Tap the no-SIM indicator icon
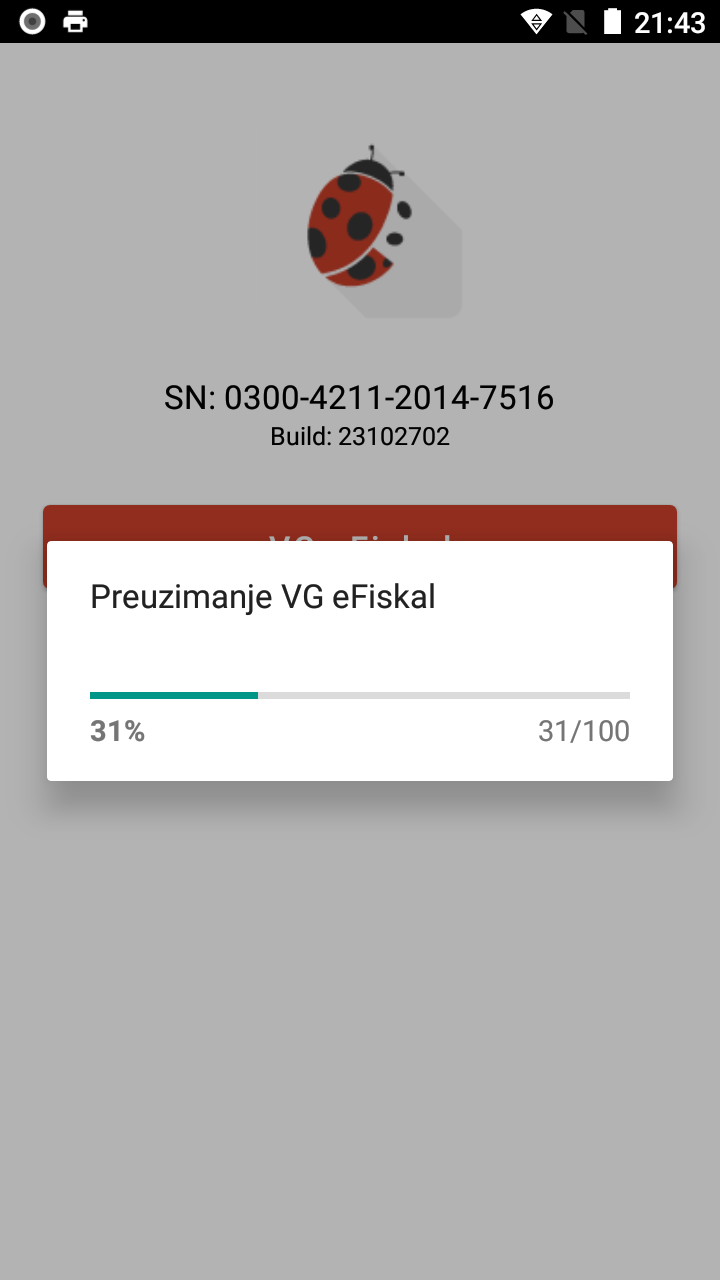Screen dimensions: 720x1280 click(575, 20)
